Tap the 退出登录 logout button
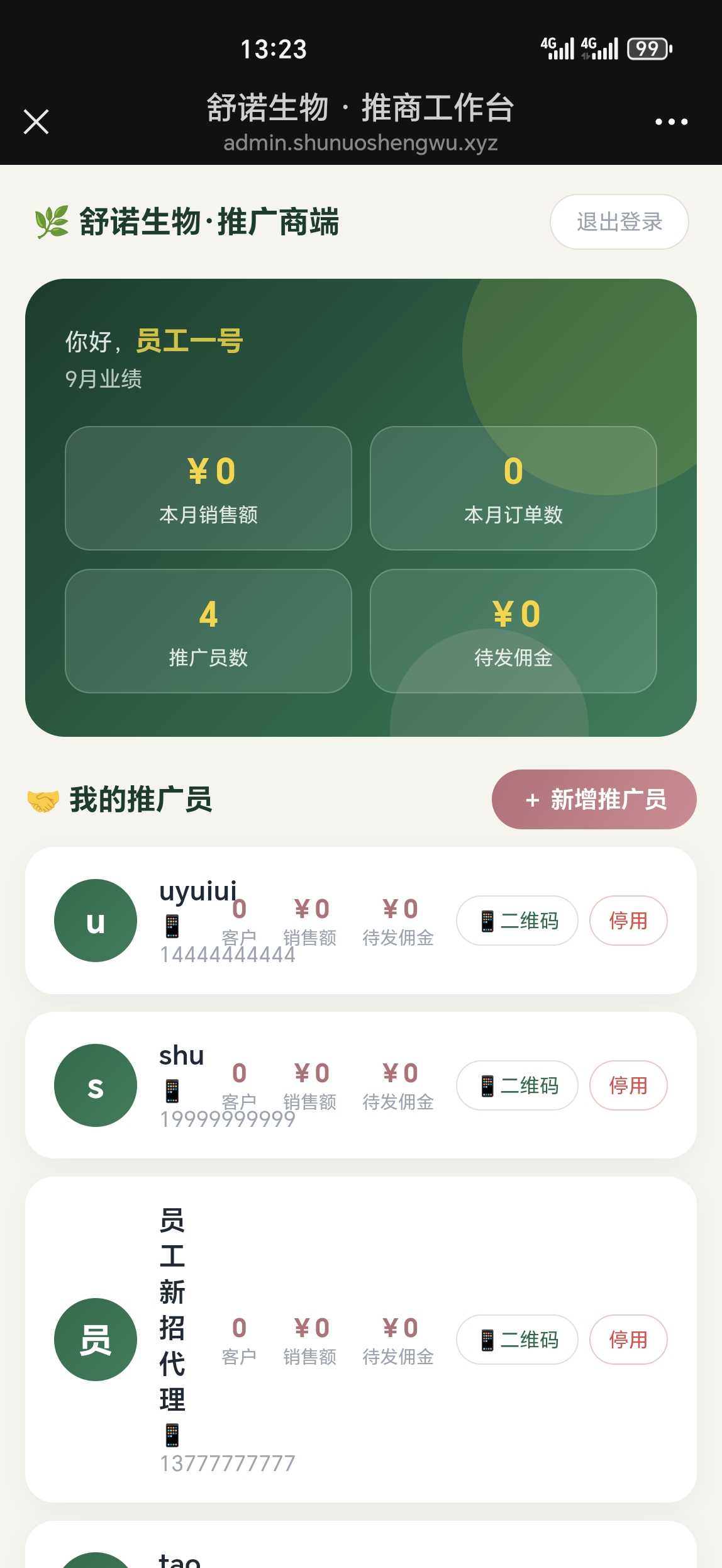The image size is (722, 1568). point(619,221)
